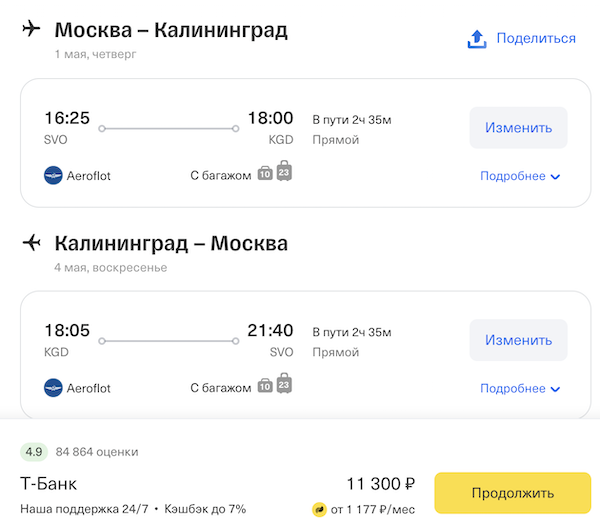Share this flight itinerary via Поделиться
The width and height of the screenshot is (600, 524).
(522, 39)
